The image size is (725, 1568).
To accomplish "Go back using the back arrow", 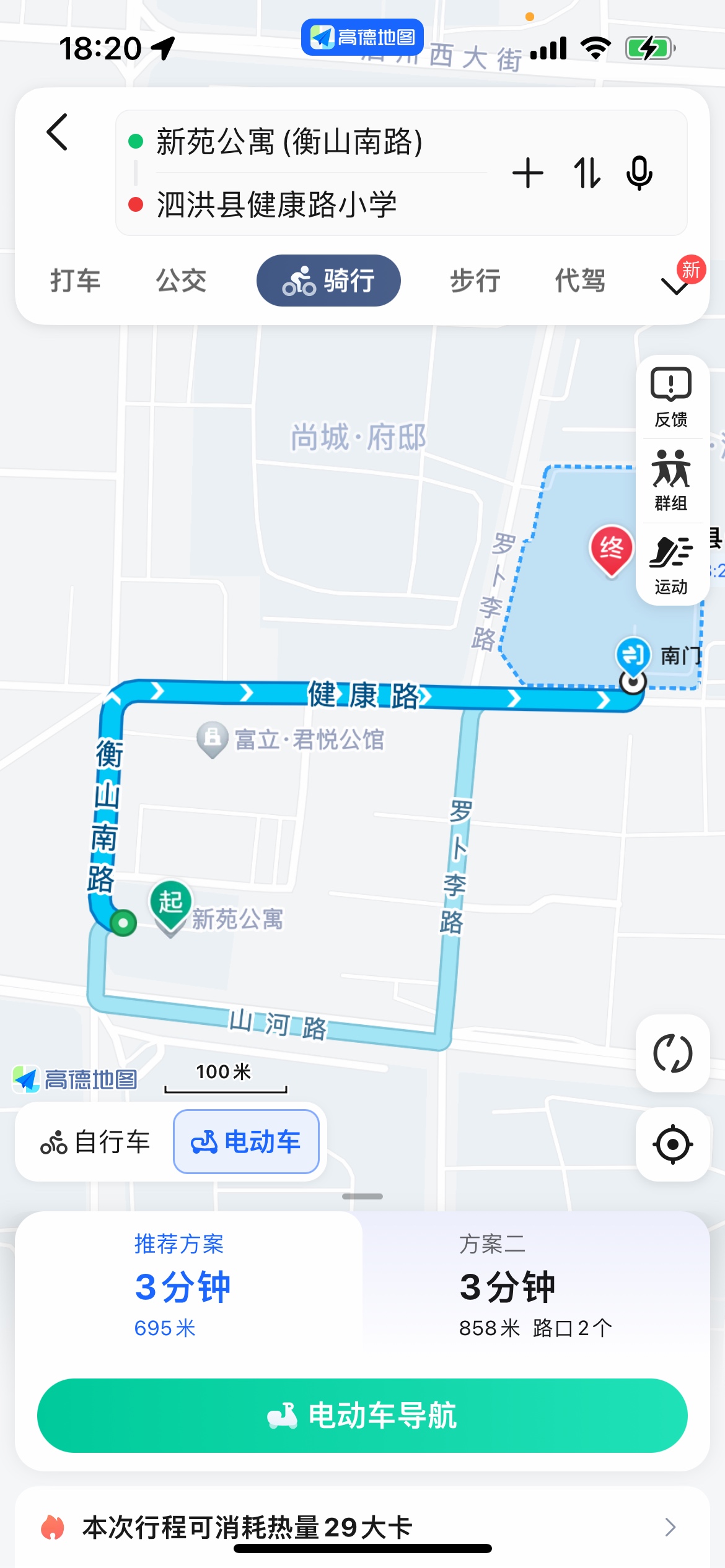I will pyautogui.click(x=57, y=132).
